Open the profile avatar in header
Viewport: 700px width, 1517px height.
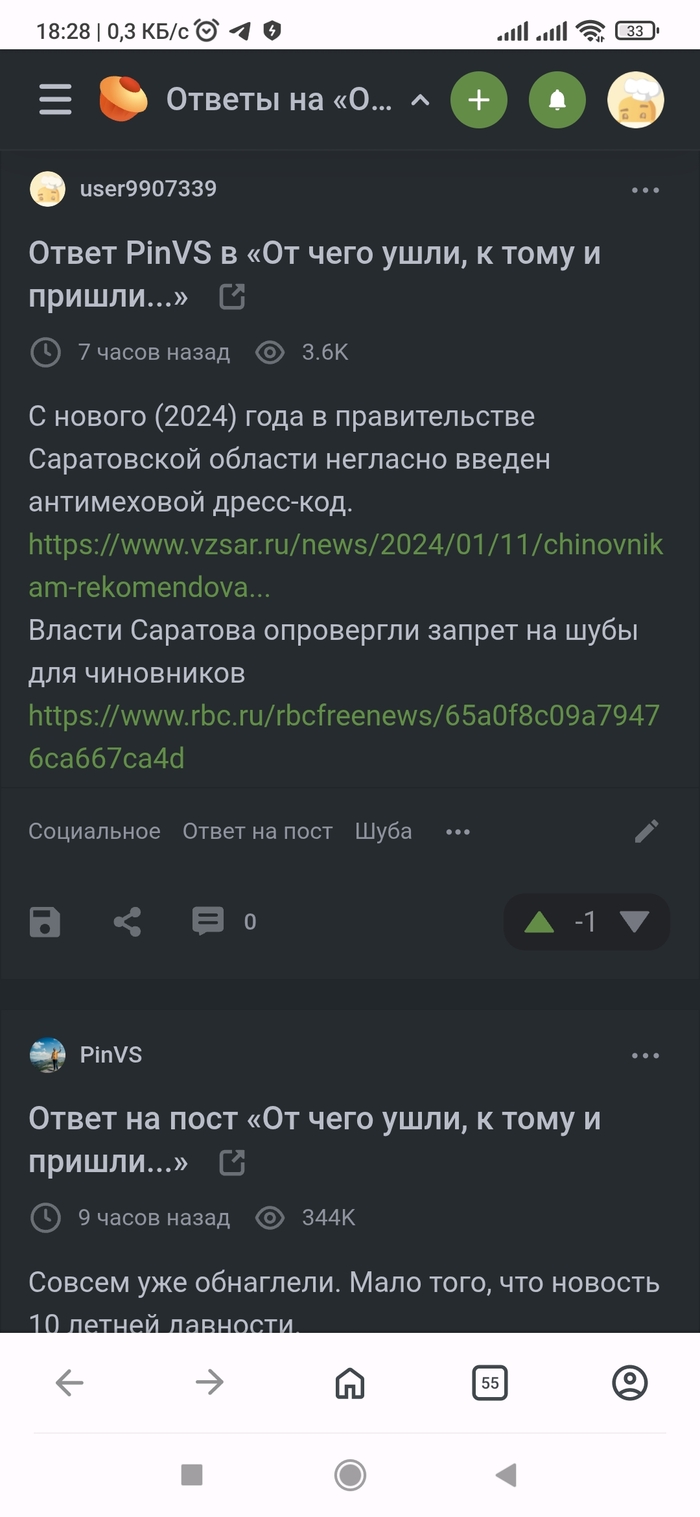(x=635, y=100)
